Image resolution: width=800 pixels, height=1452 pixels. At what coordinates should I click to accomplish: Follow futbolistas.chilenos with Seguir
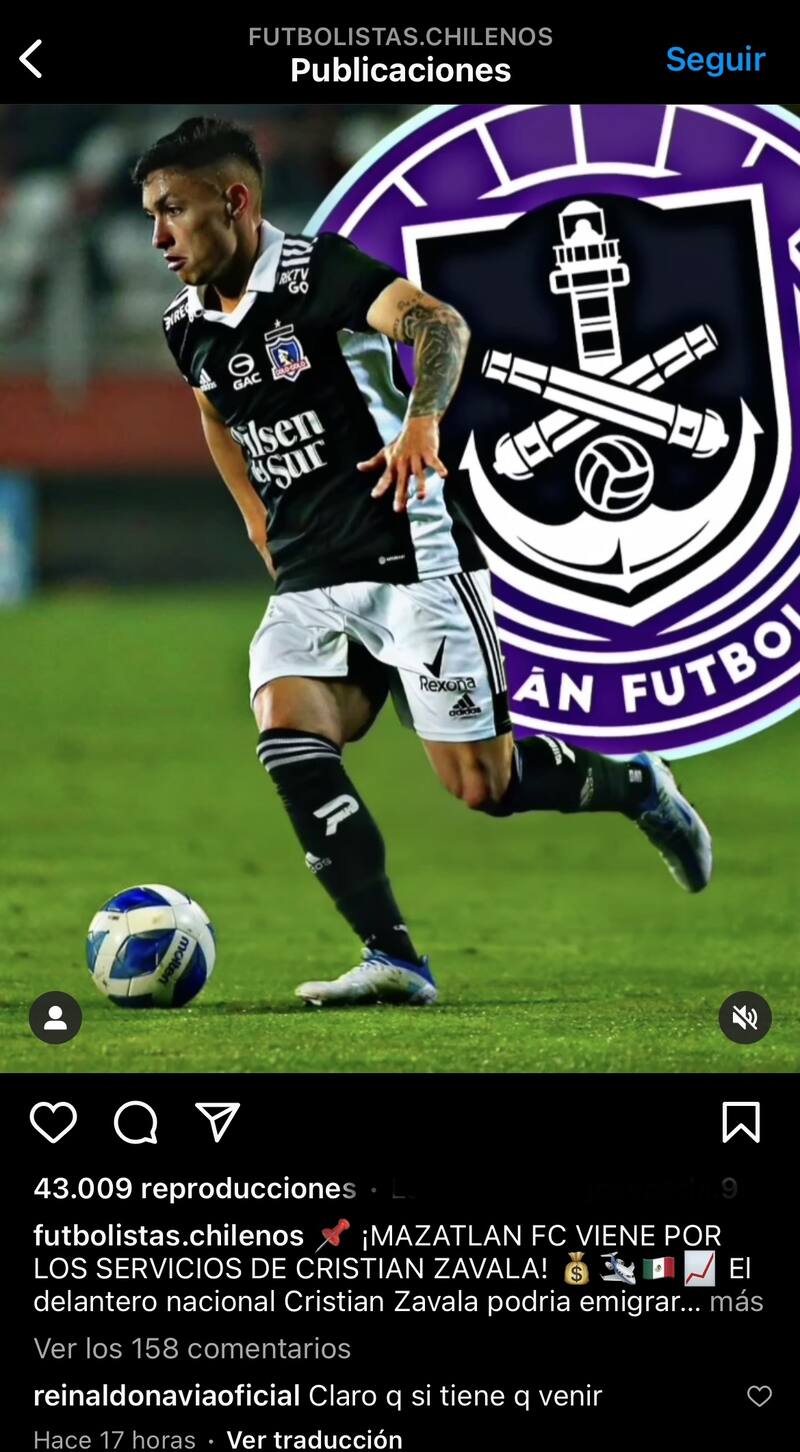715,59
